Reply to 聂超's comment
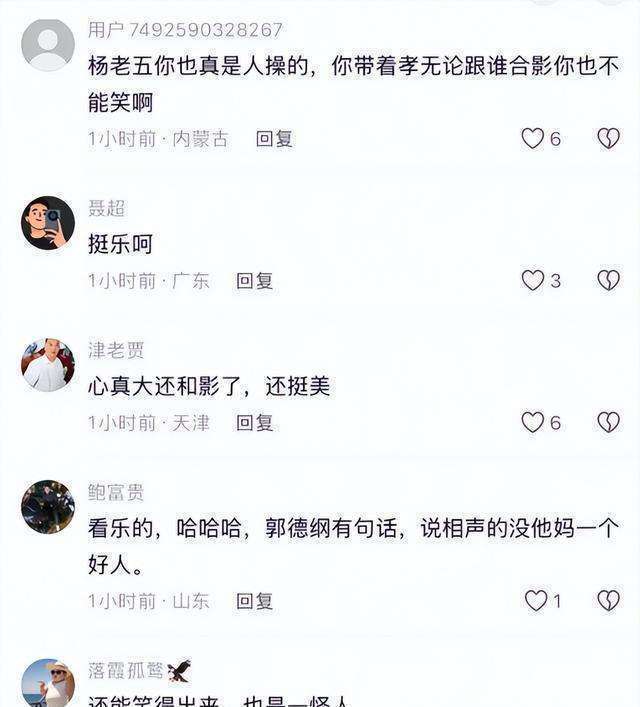Viewport: 640px width, 707px height. pos(254,281)
